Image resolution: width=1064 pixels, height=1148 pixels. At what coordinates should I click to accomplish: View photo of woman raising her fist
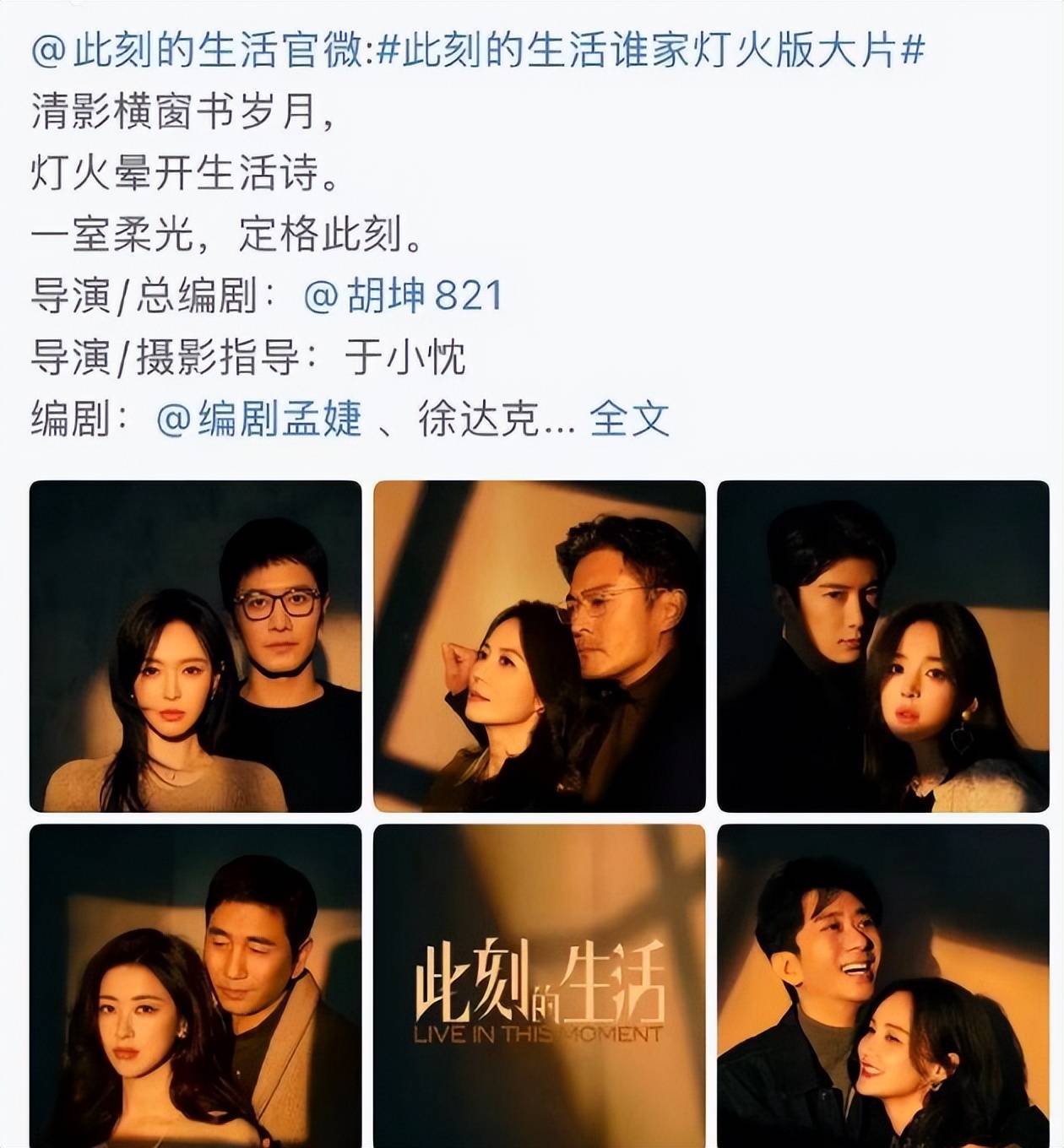coord(539,647)
